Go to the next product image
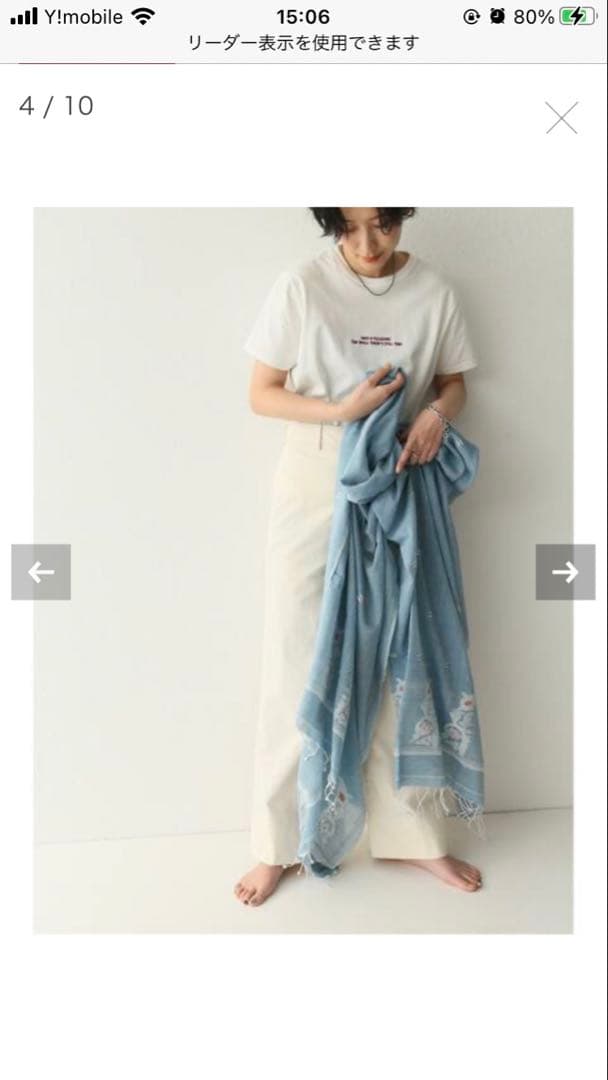The height and width of the screenshot is (1080, 608). (x=565, y=572)
